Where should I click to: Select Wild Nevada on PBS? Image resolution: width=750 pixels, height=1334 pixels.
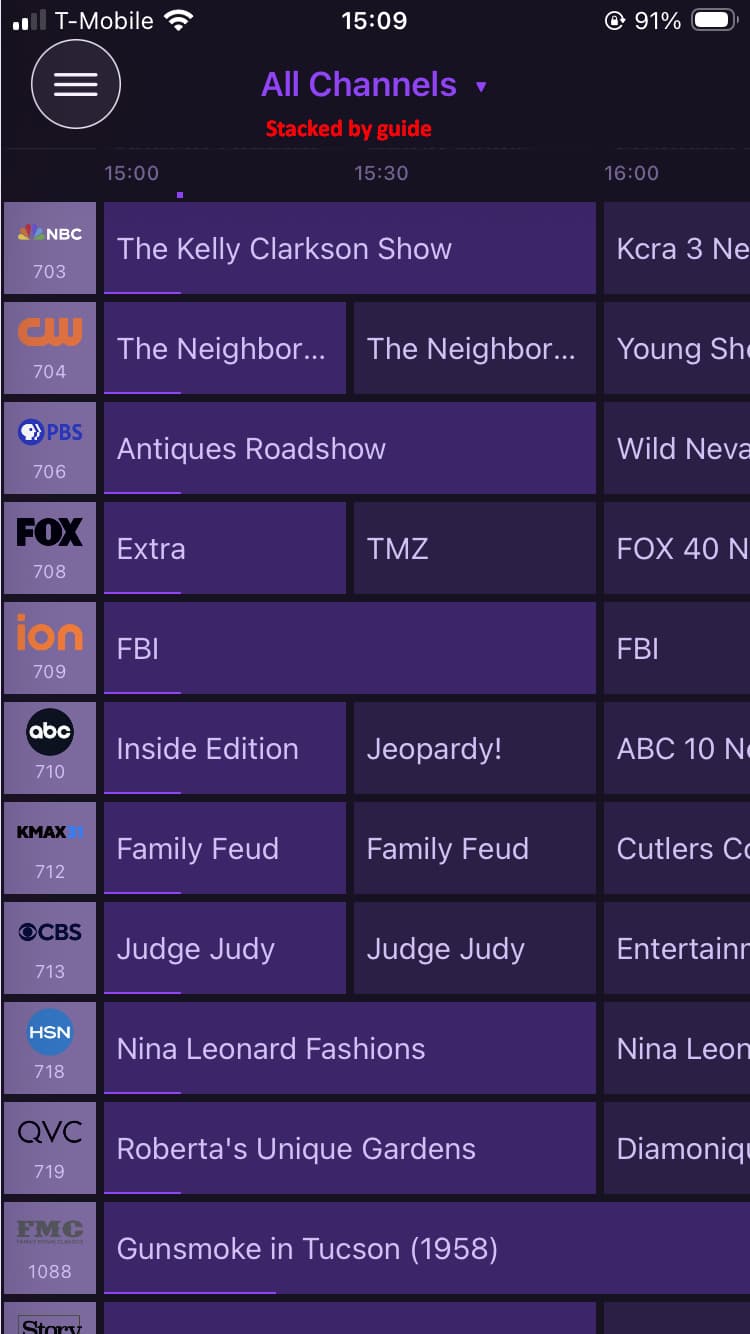pos(678,448)
